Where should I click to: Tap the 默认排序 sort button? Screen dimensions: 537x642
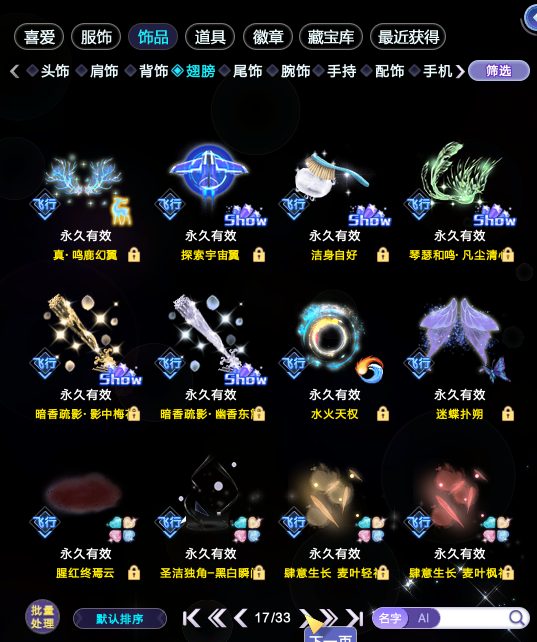point(120,618)
